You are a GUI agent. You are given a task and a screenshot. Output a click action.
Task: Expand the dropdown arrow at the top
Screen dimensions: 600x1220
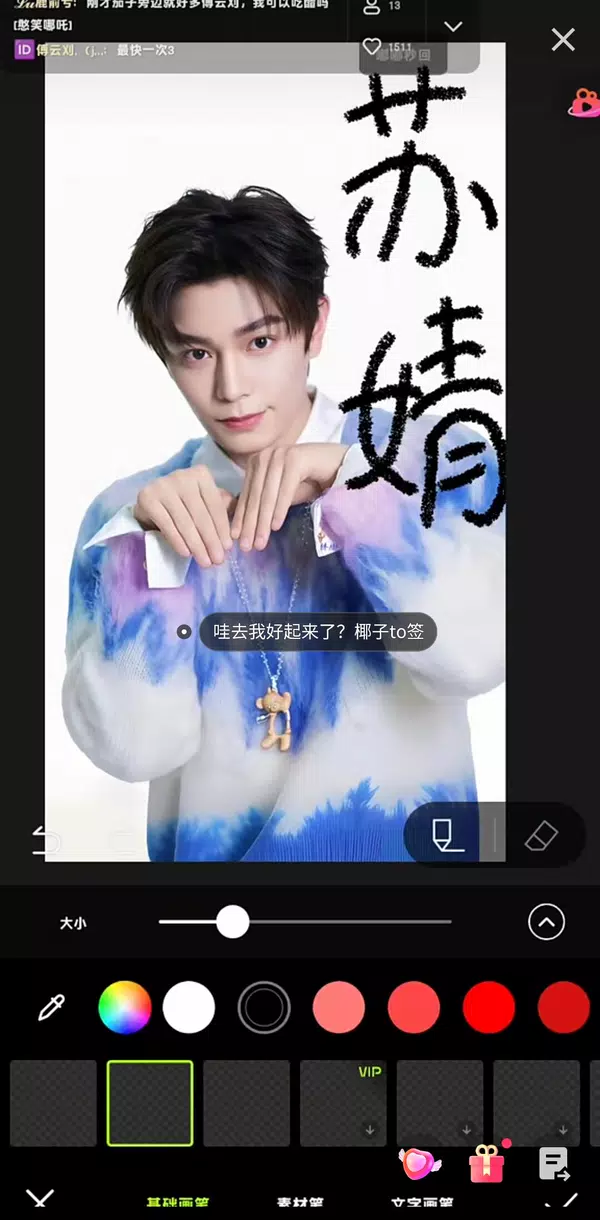[453, 27]
